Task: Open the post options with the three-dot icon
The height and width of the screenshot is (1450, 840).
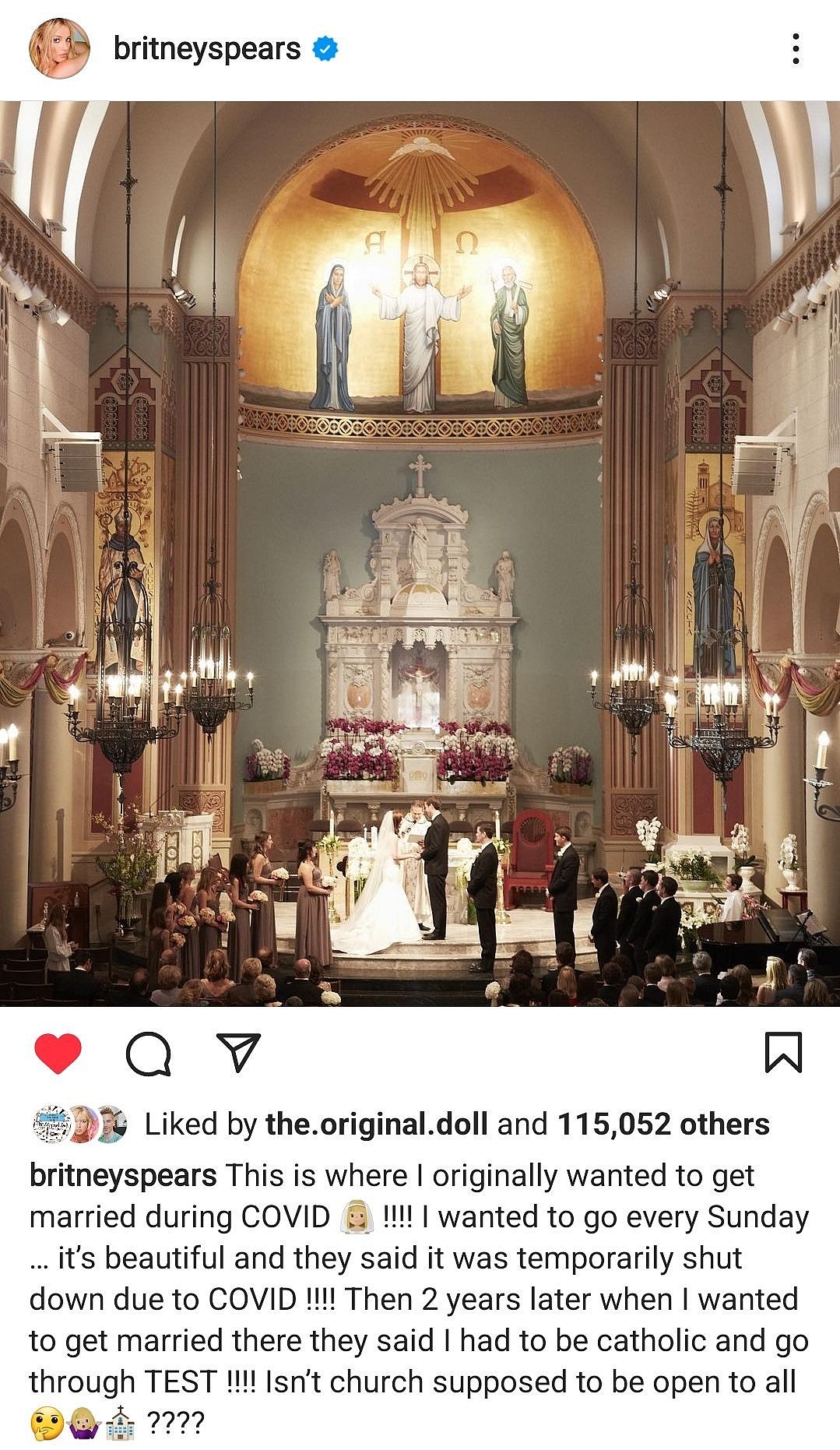Action: pos(796,48)
